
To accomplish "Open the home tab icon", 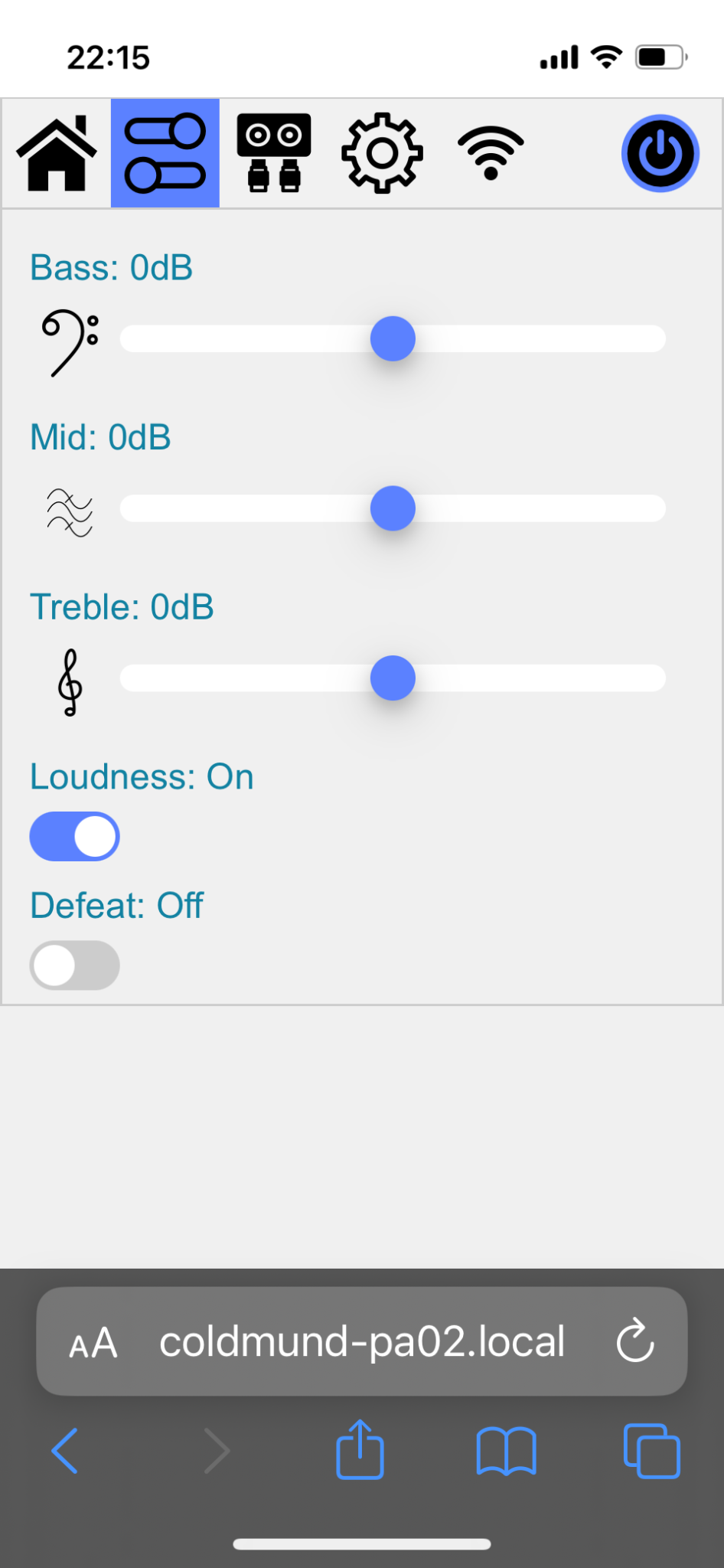I will click(57, 153).
